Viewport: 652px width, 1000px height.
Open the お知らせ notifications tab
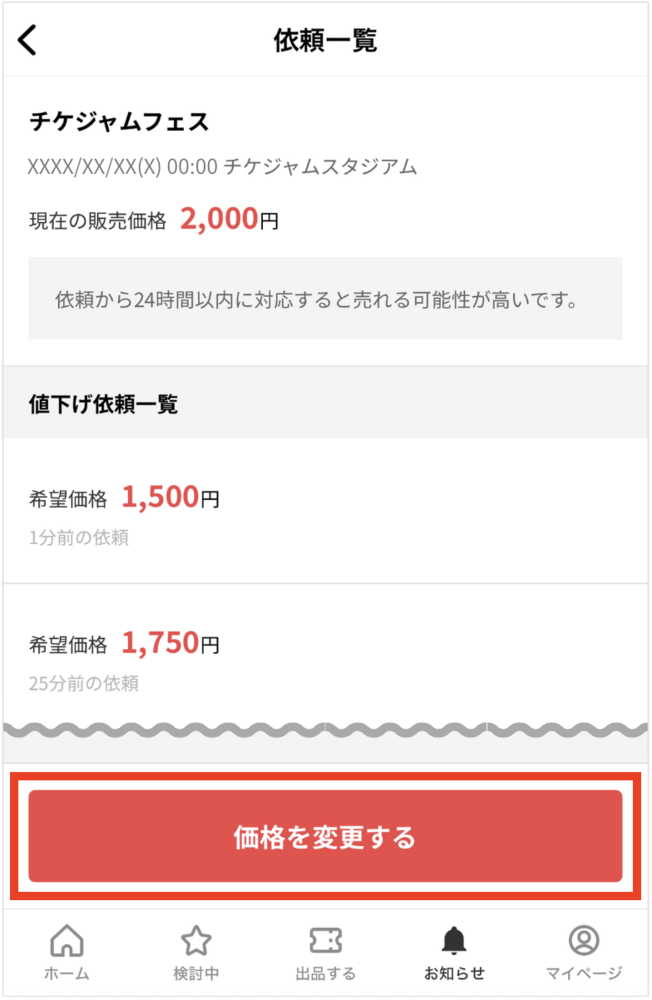click(x=454, y=953)
